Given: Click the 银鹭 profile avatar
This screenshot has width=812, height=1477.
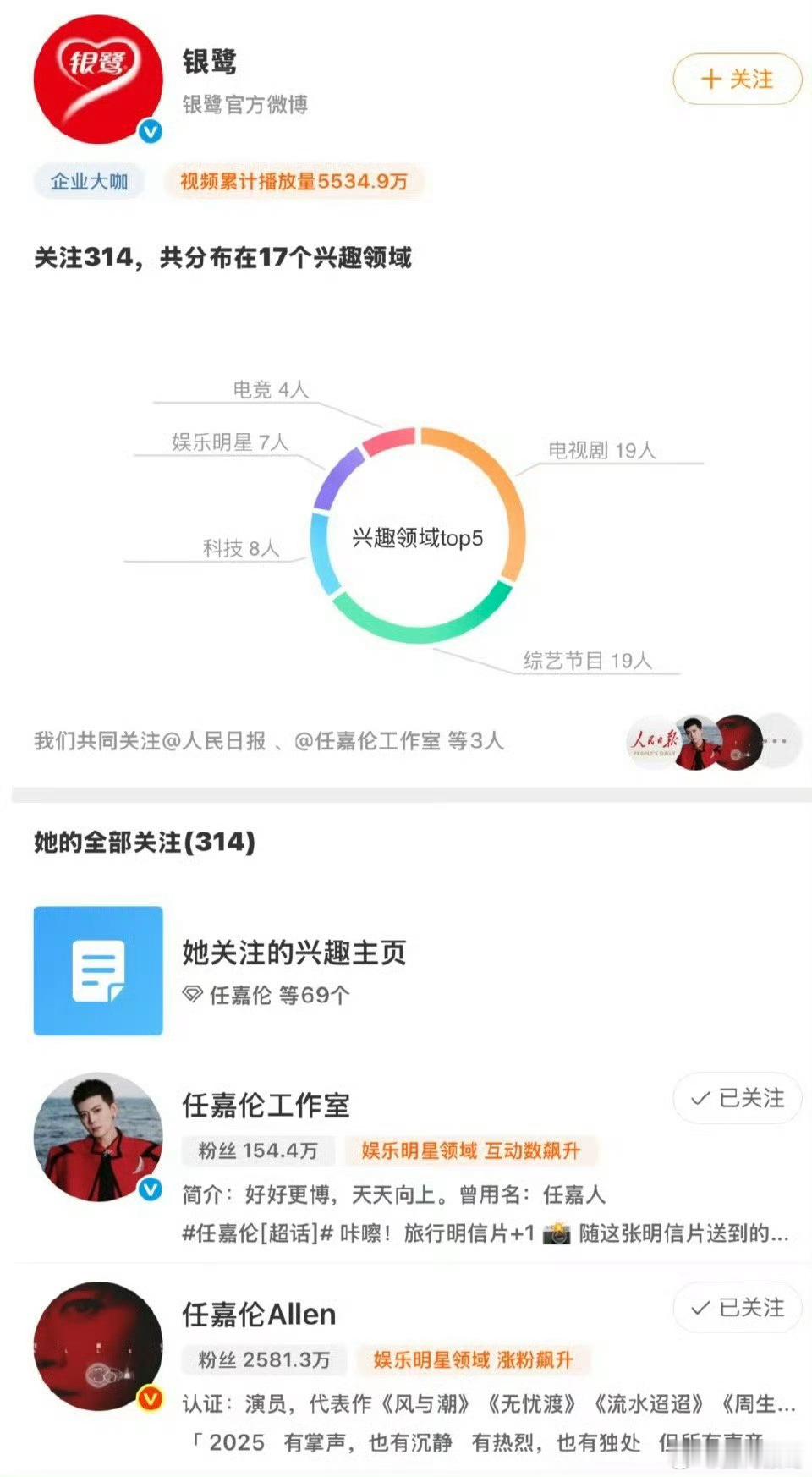Looking at the screenshot, I should click(98, 80).
